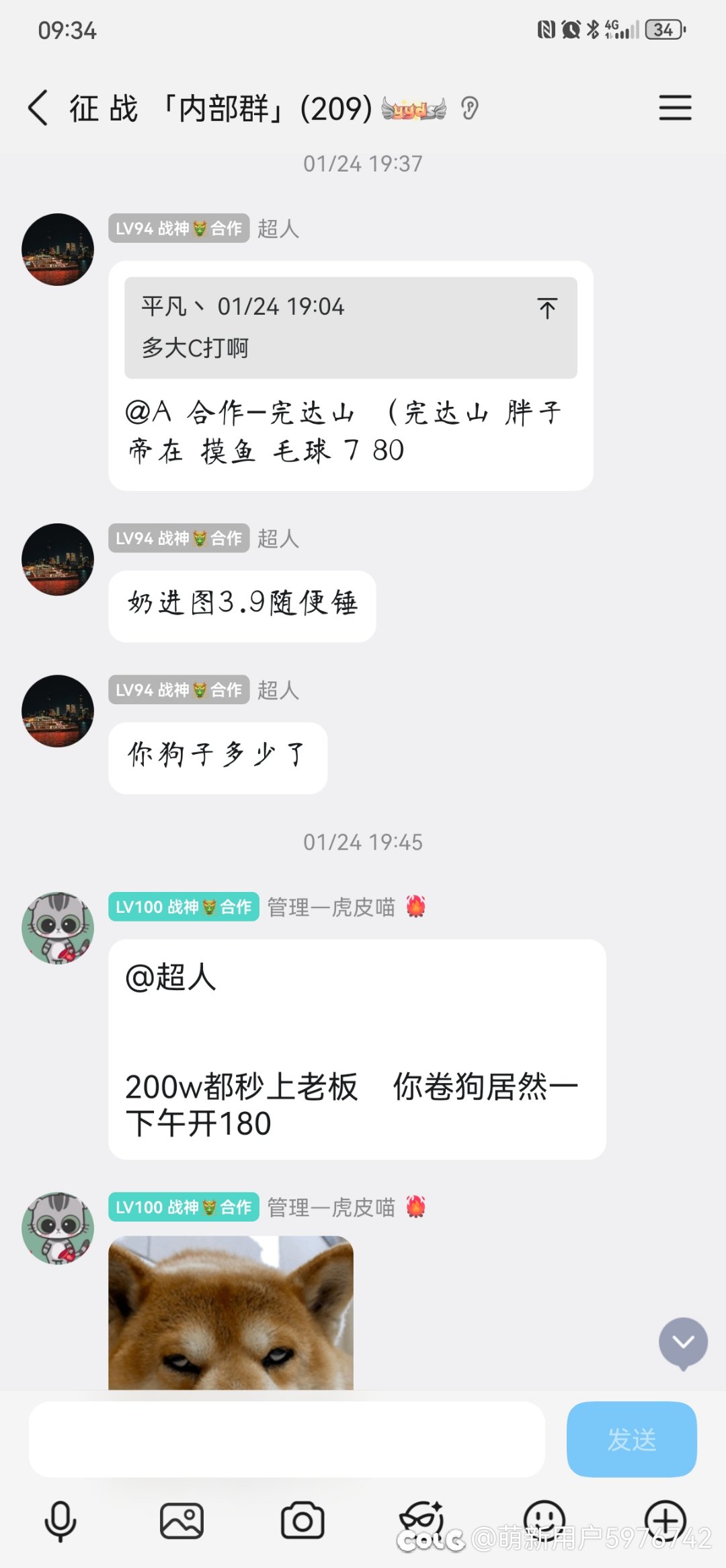Tap the 发送 send button
Screen dimensions: 726x1568
pyautogui.click(x=631, y=1440)
